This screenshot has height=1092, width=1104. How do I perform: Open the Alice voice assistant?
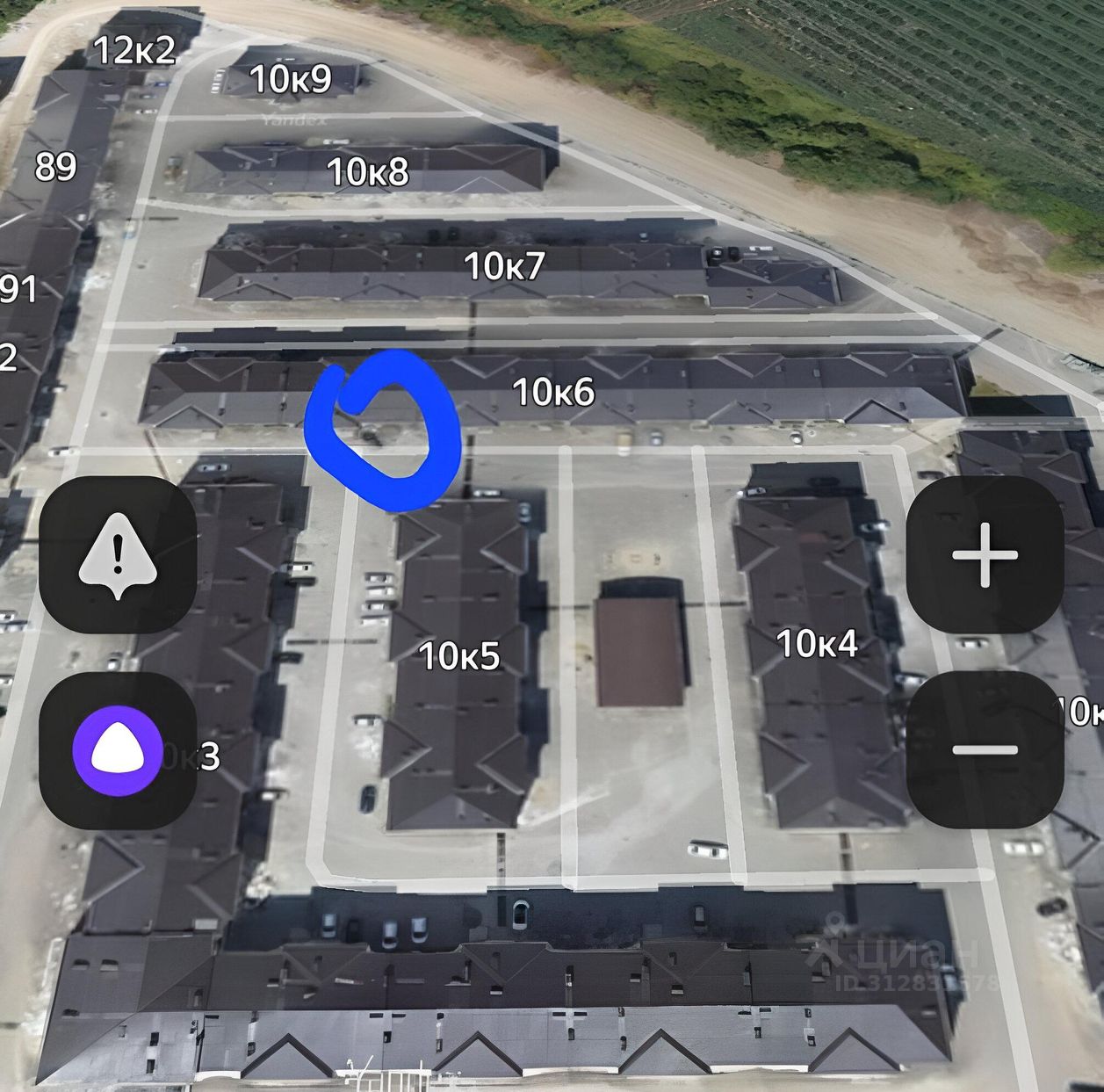click(117, 751)
